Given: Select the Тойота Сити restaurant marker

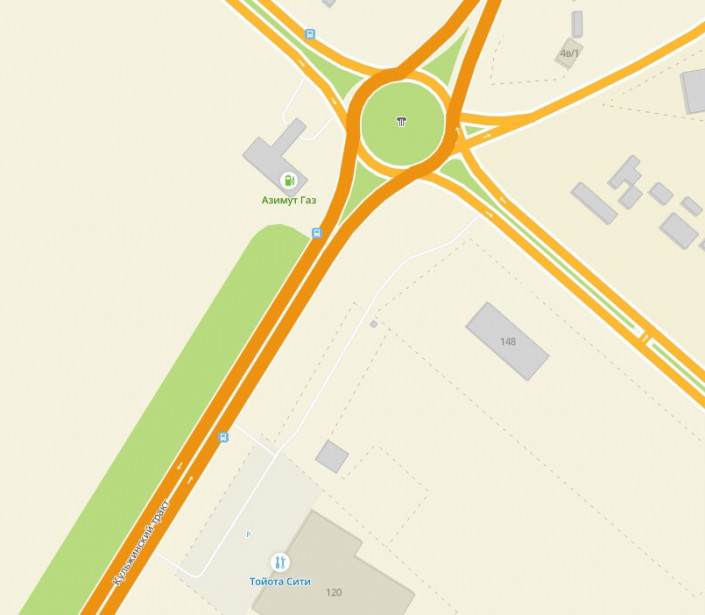Looking at the screenshot, I should pyautogui.click(x=281, y=562).
